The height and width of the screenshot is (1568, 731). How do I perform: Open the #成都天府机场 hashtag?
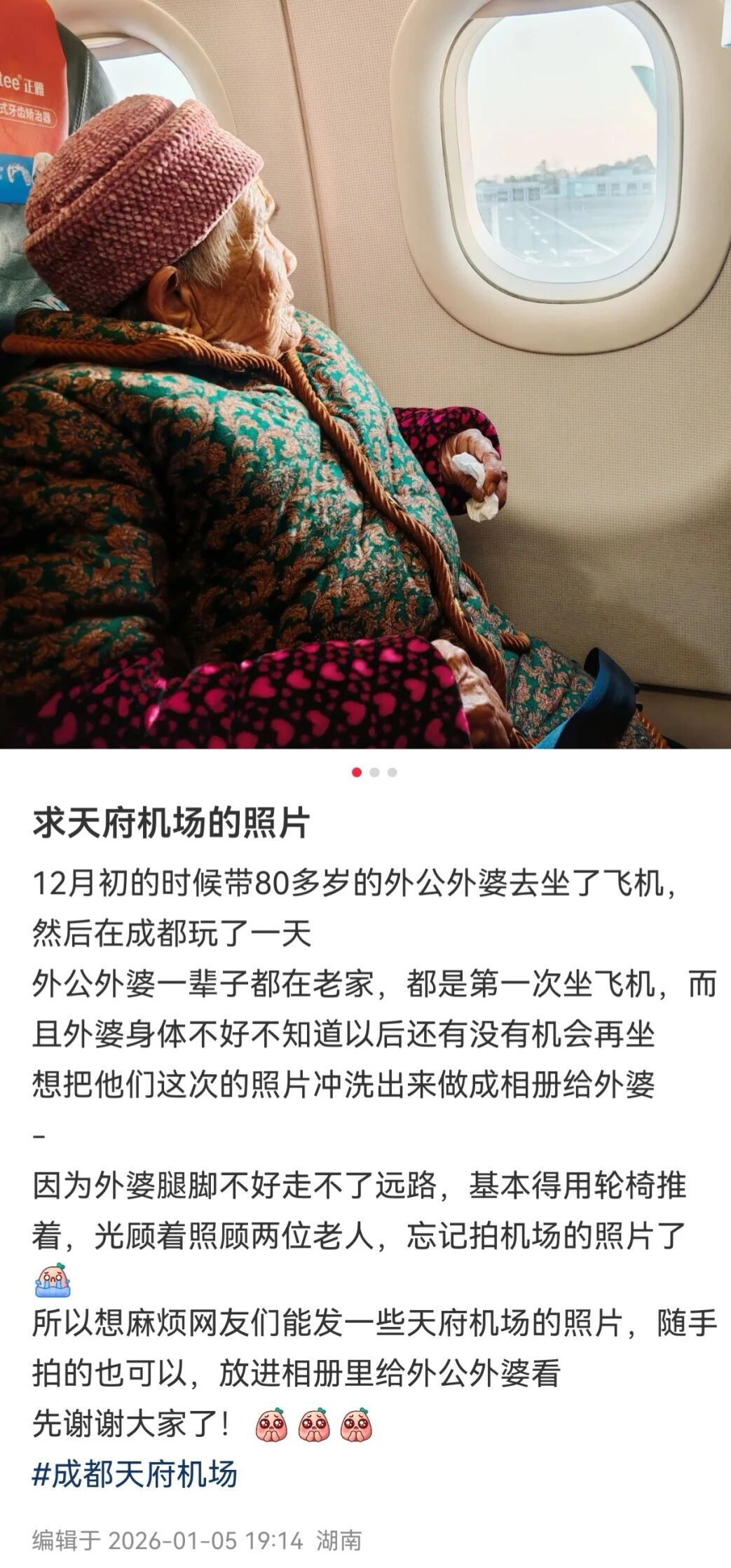click(135, 1473)
